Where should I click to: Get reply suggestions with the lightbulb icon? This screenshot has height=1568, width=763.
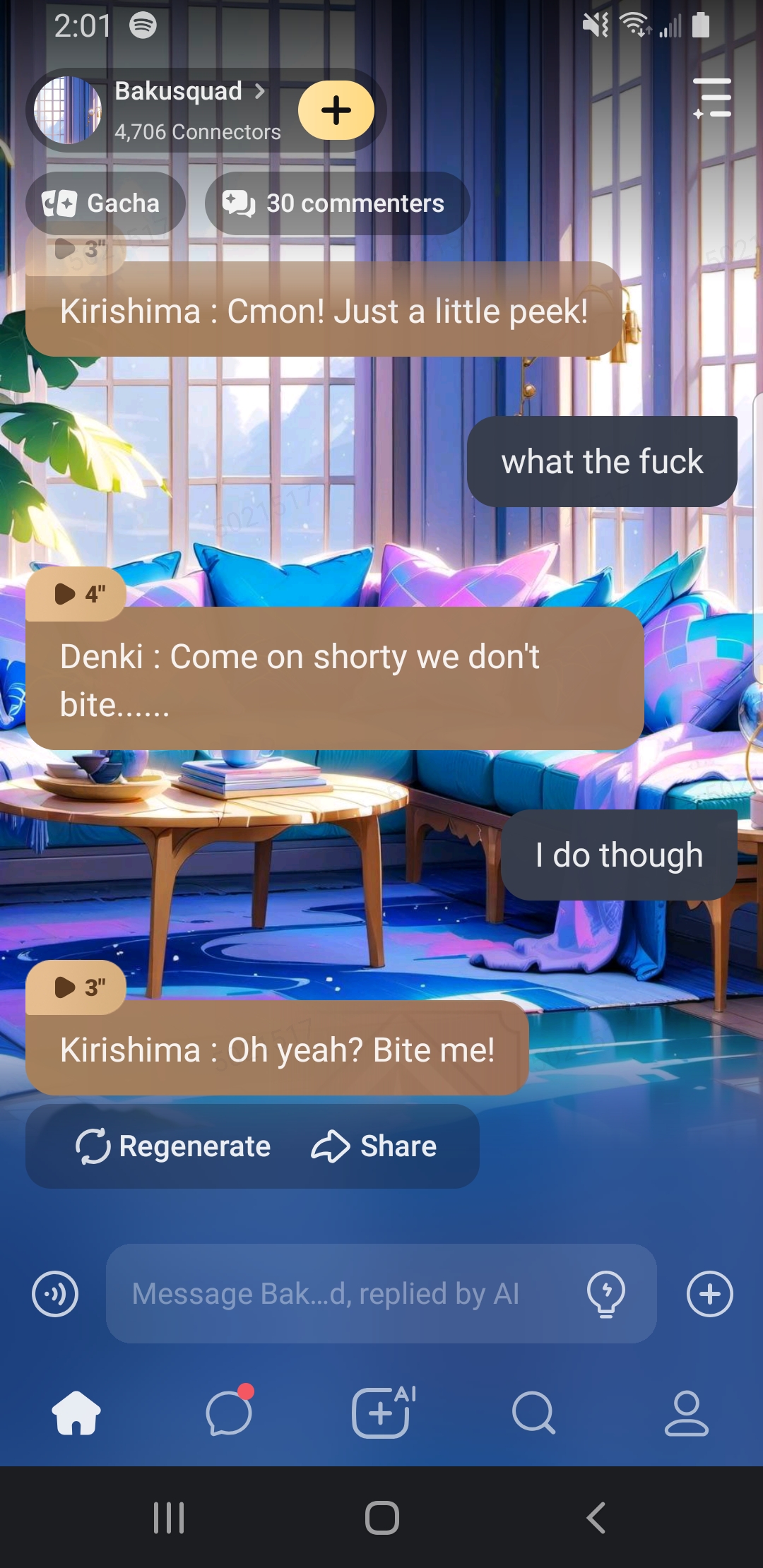point(605,1294)
